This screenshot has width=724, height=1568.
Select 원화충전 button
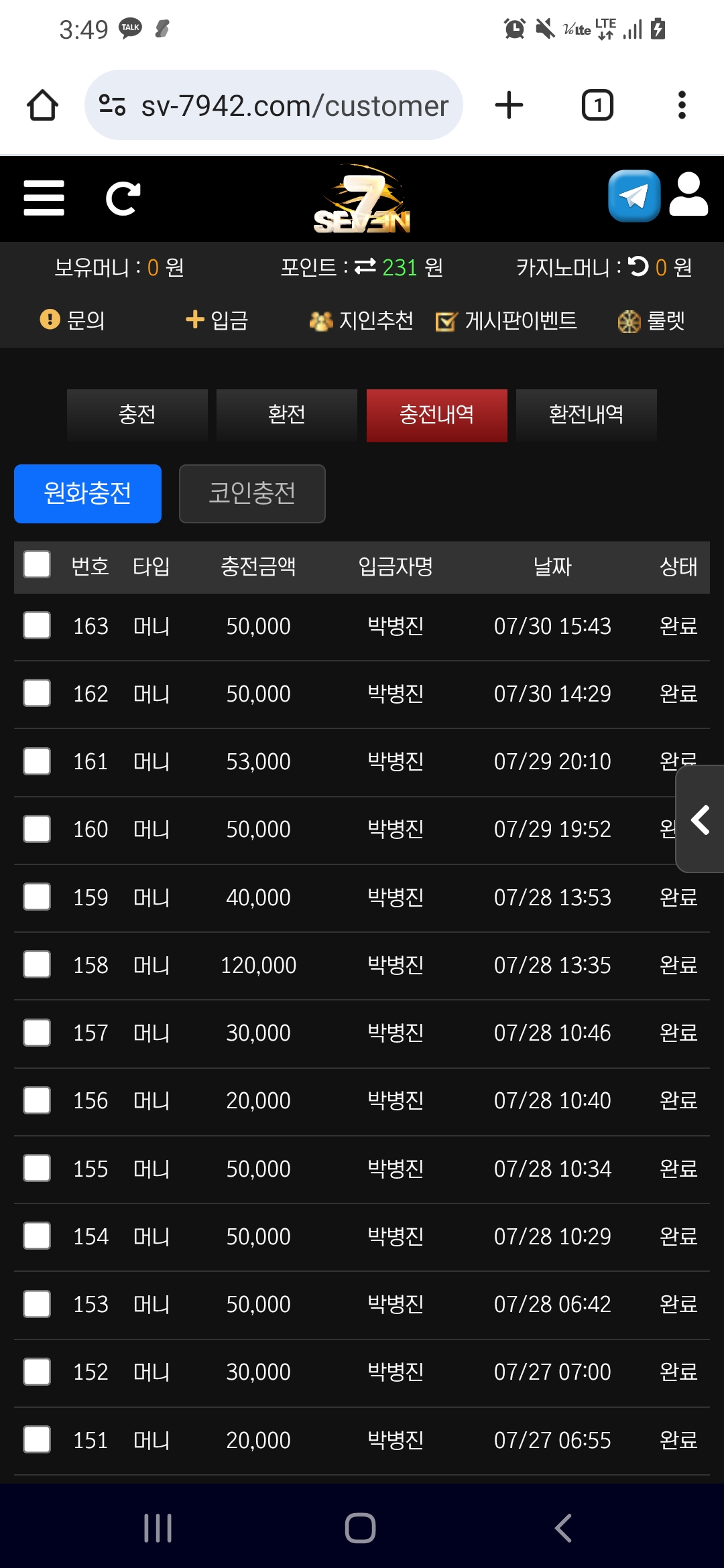88,494
